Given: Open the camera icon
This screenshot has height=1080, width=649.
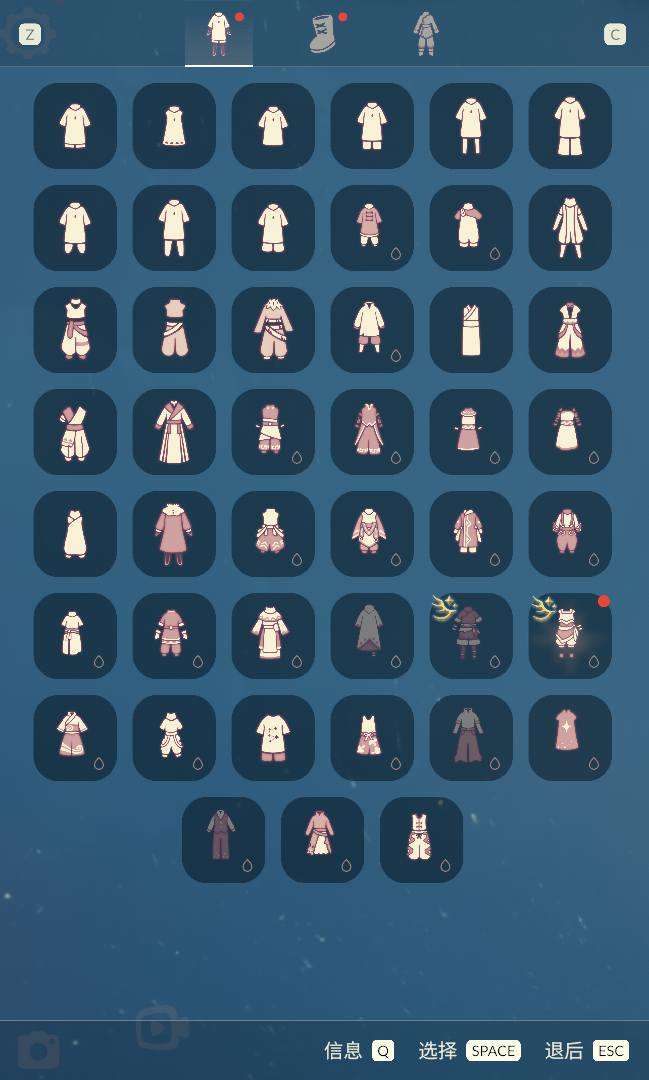Looking at the screenshot, I should (39, 1049).
